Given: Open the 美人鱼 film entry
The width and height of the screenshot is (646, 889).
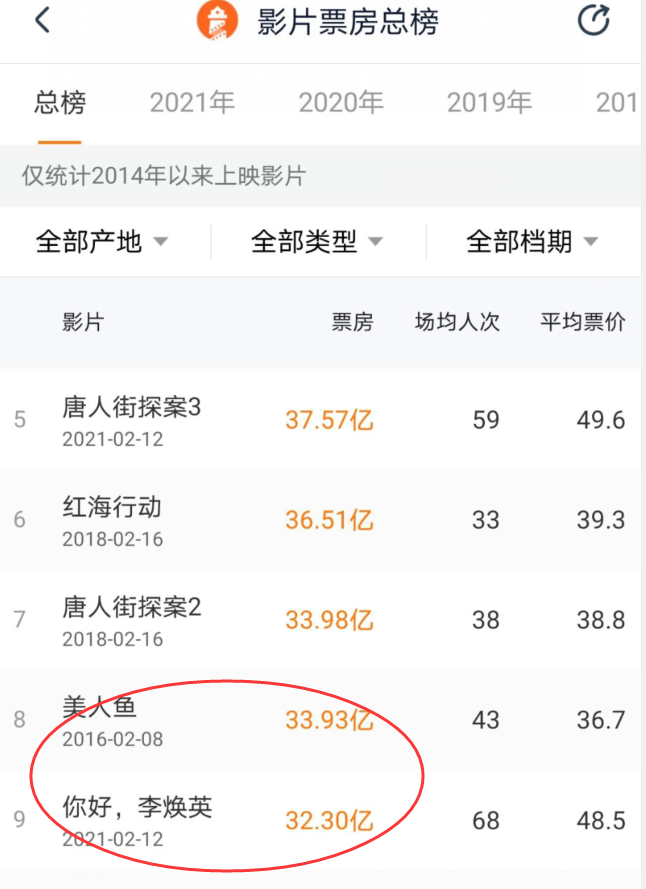Looking at the screenshot, I should (x=100, y=719).
